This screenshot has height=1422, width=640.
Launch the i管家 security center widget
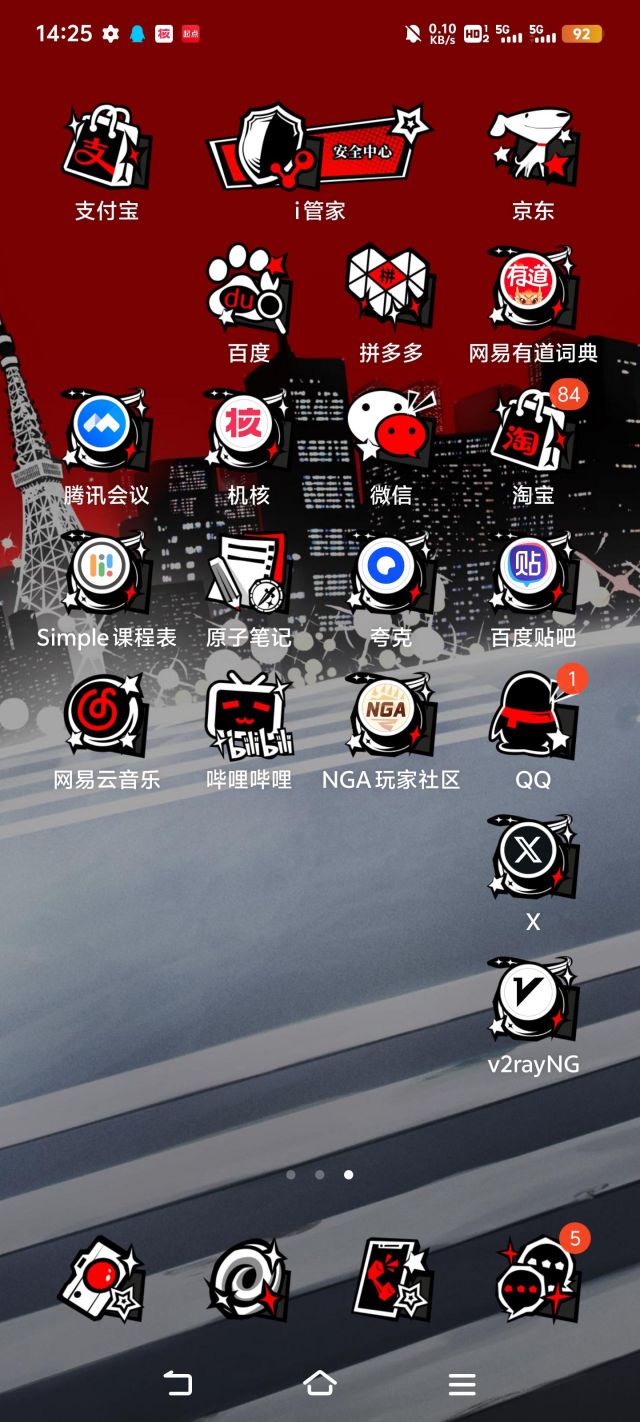[319, 151]
